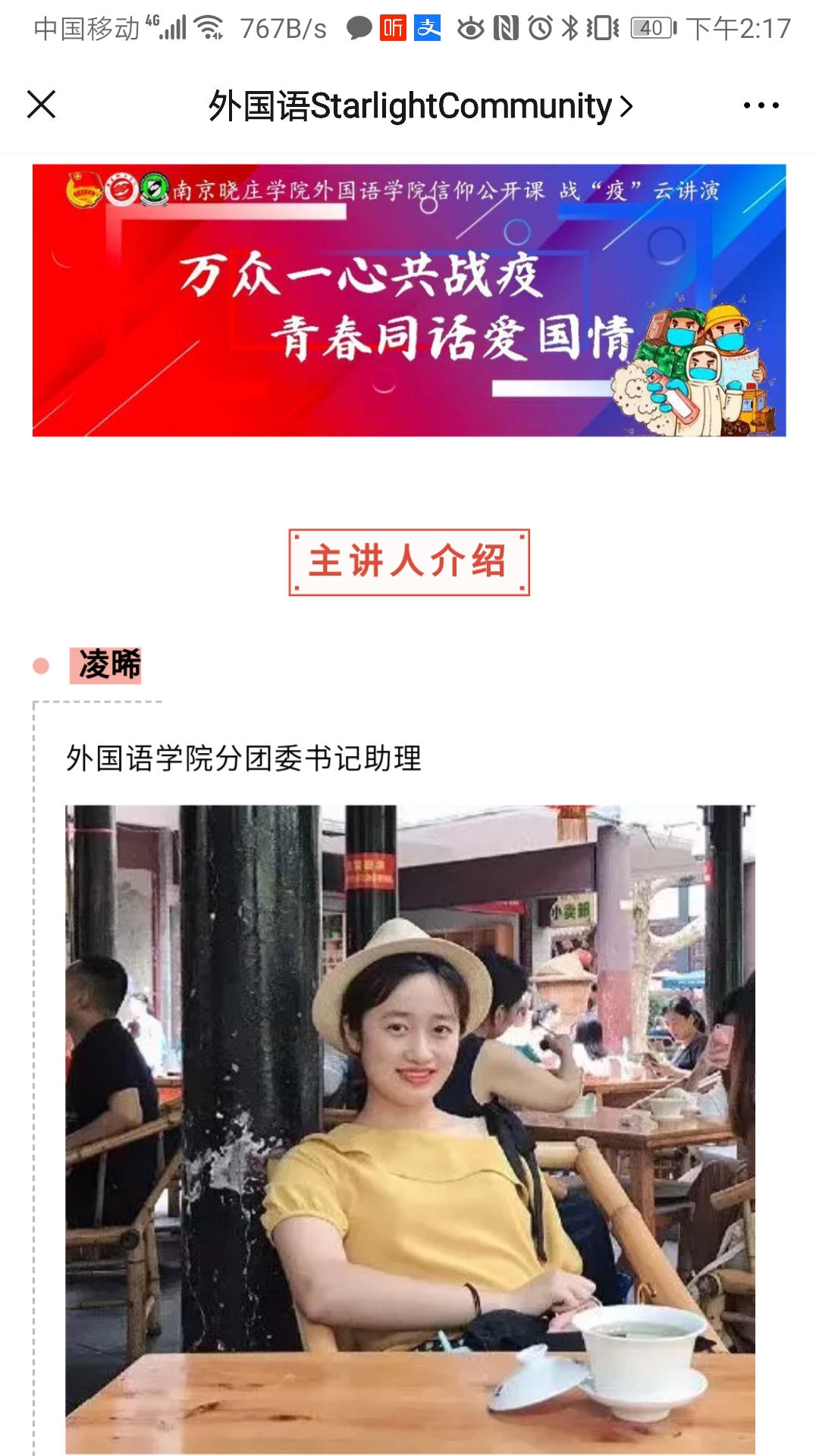Open 外国语StarlightCommunity account page

coord(419,106)
